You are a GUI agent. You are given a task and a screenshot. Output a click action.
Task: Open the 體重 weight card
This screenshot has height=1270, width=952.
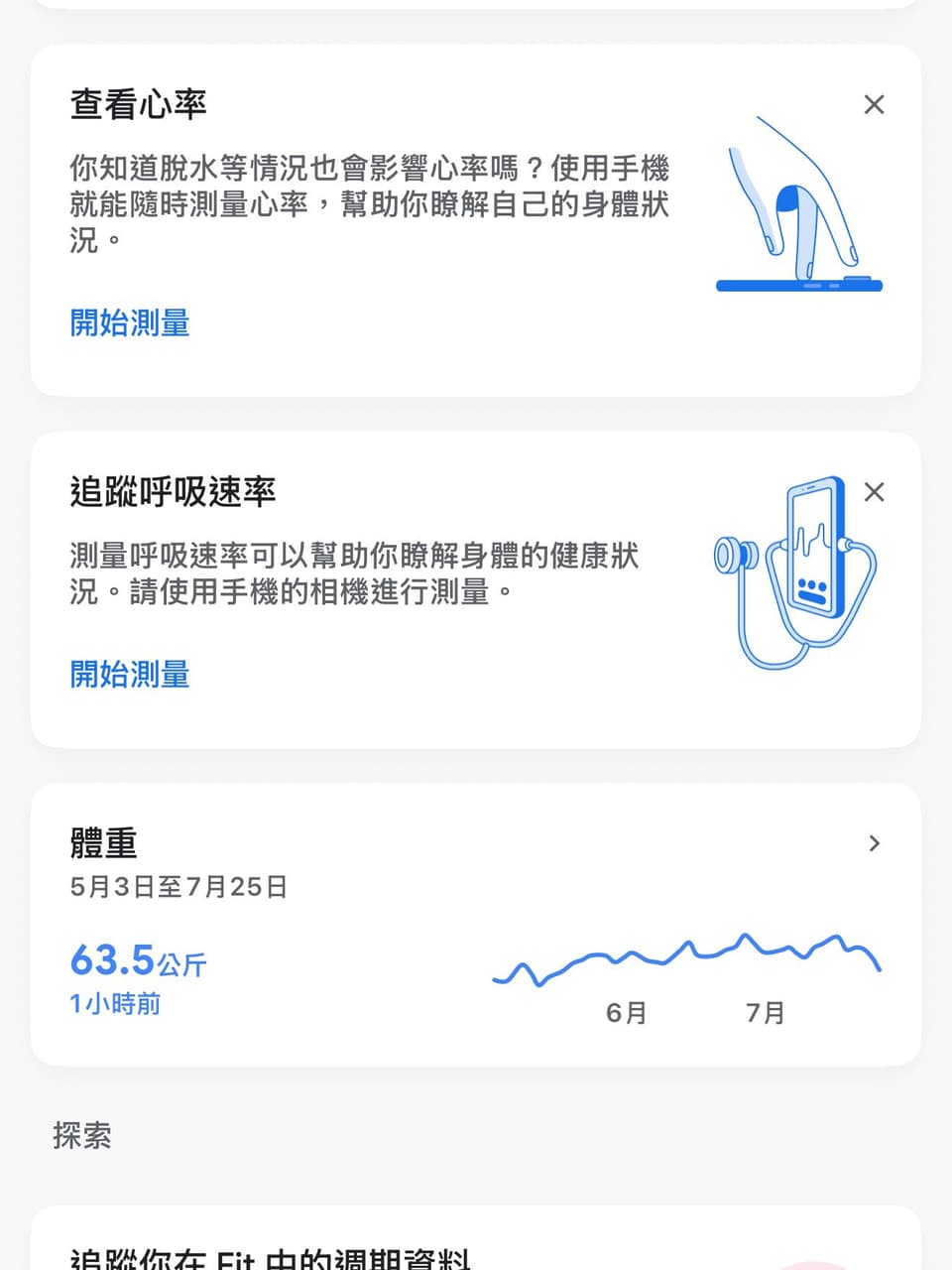click(x=476, y=925)
